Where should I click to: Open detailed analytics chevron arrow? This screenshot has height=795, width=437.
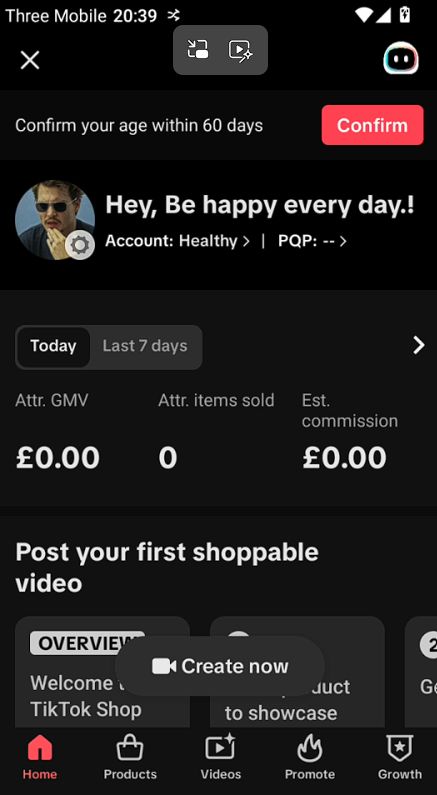tap(418, 346)
